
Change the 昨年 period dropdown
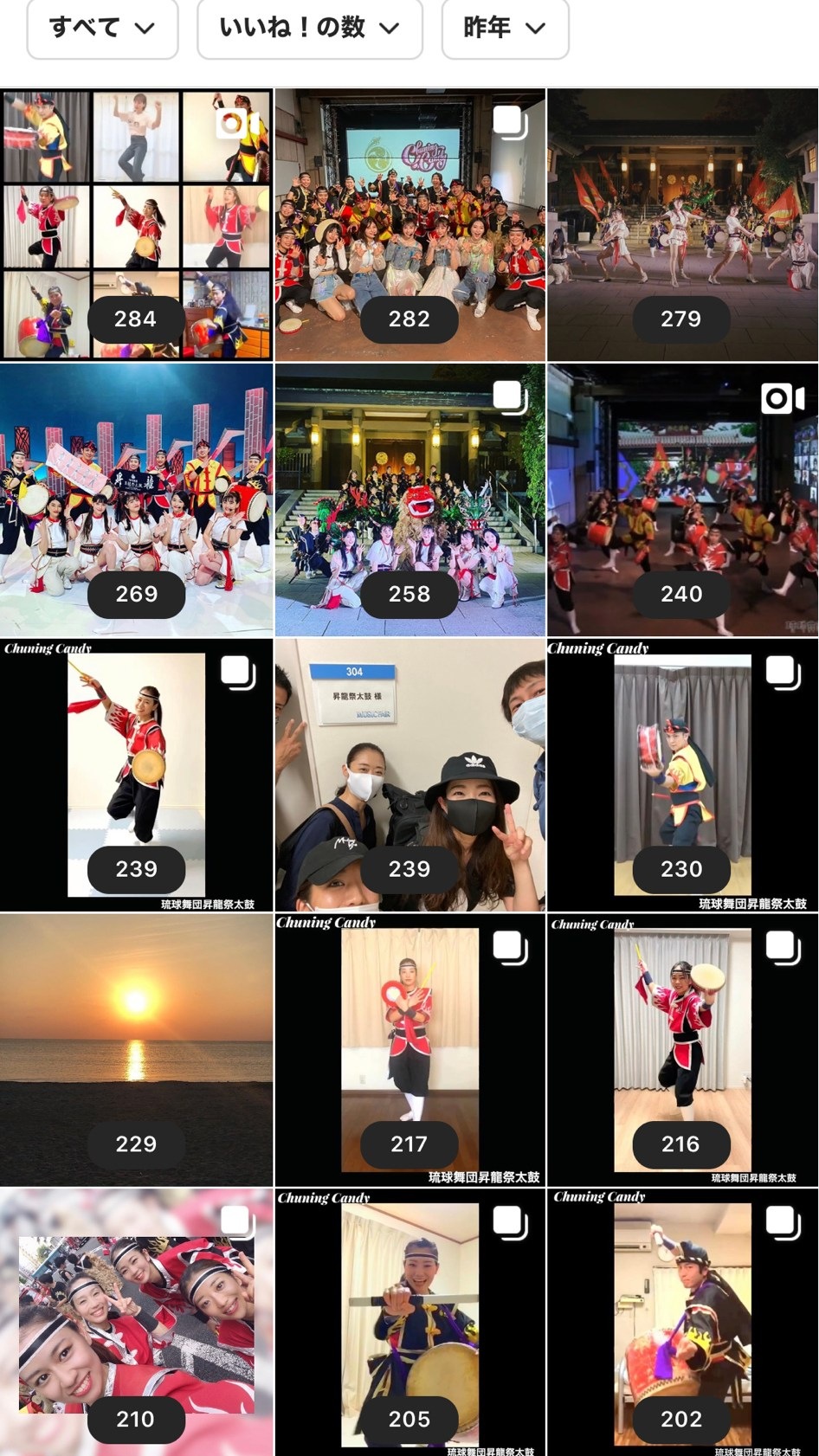point(506,28)
